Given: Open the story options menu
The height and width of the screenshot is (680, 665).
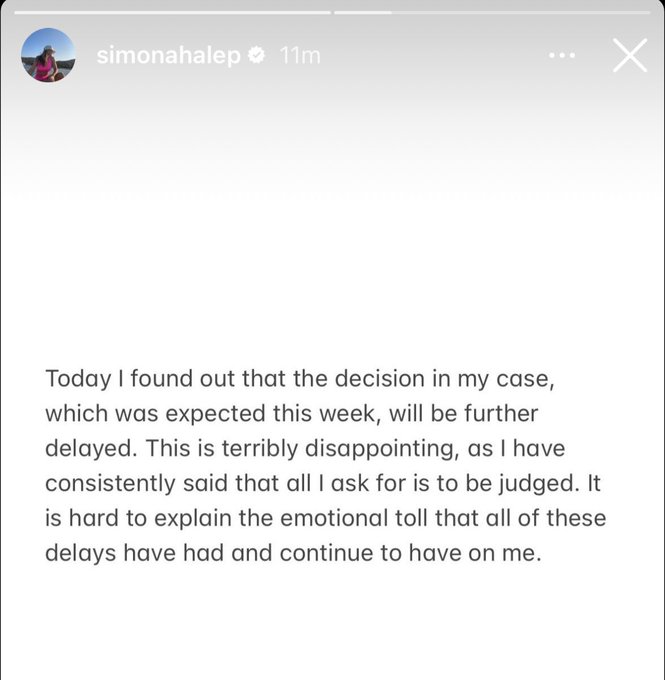Looking at the screenshot, I should tap(562, 56).
